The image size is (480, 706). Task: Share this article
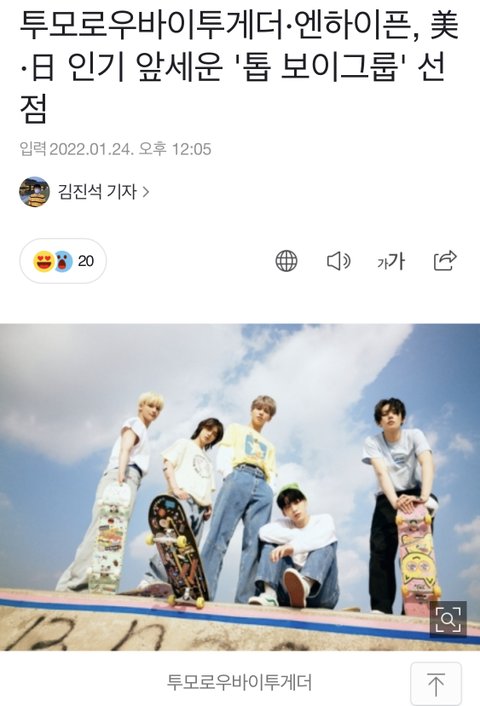tap(445, 260)
